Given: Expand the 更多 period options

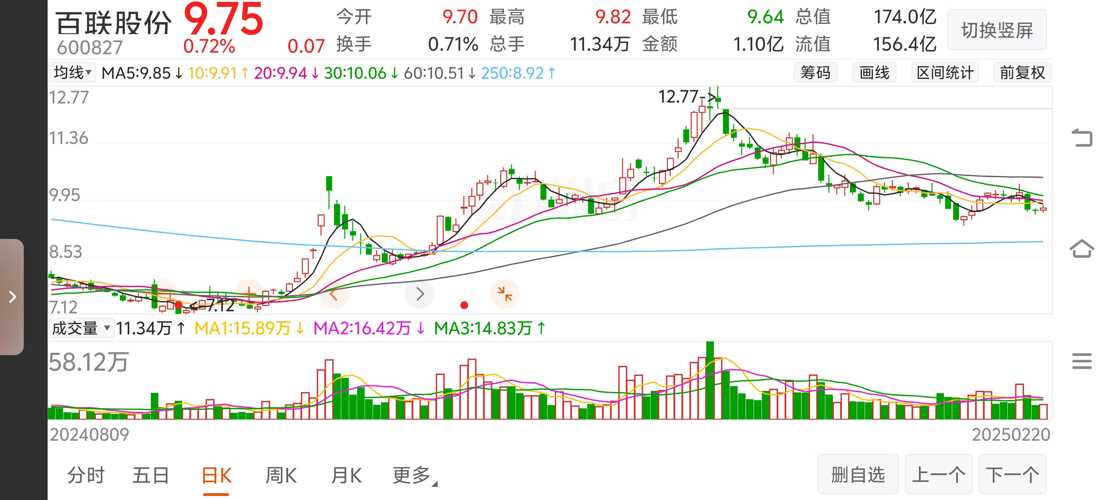Looking at the screenshot, I should (414, 475).
